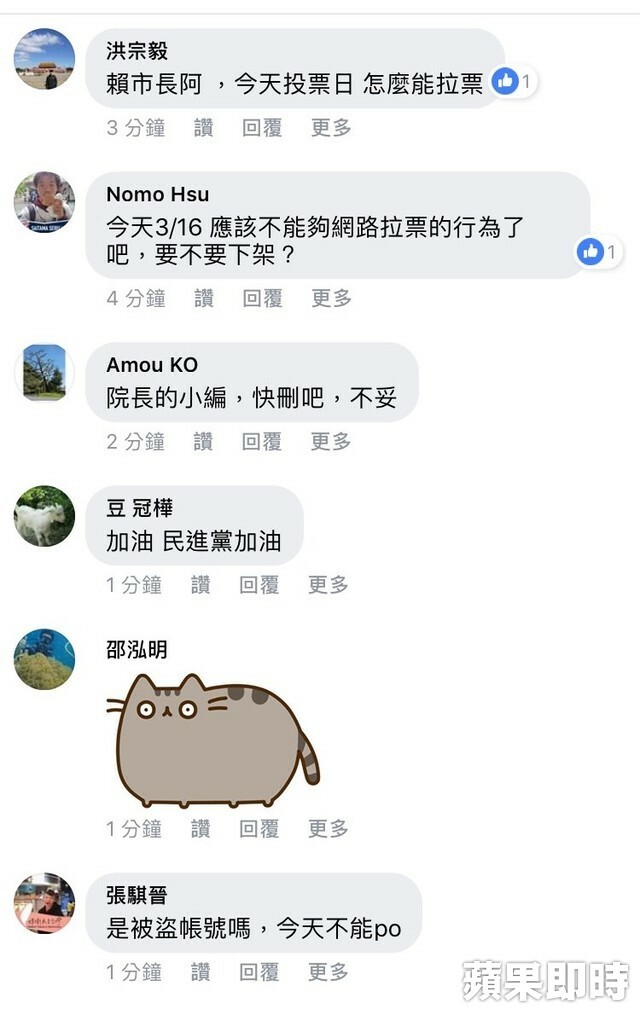Open Nomo Hsu's profile name

158,194
